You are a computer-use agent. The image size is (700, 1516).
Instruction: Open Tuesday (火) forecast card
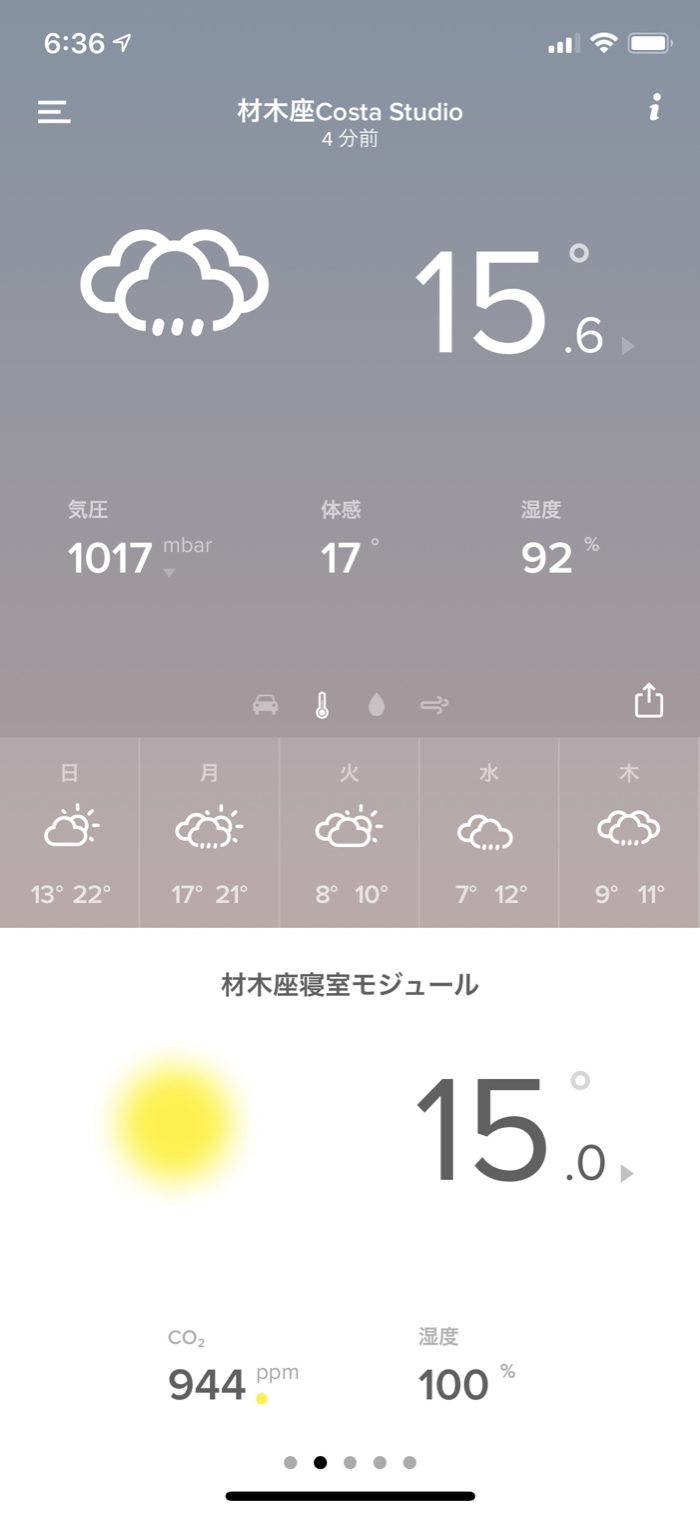349,832
